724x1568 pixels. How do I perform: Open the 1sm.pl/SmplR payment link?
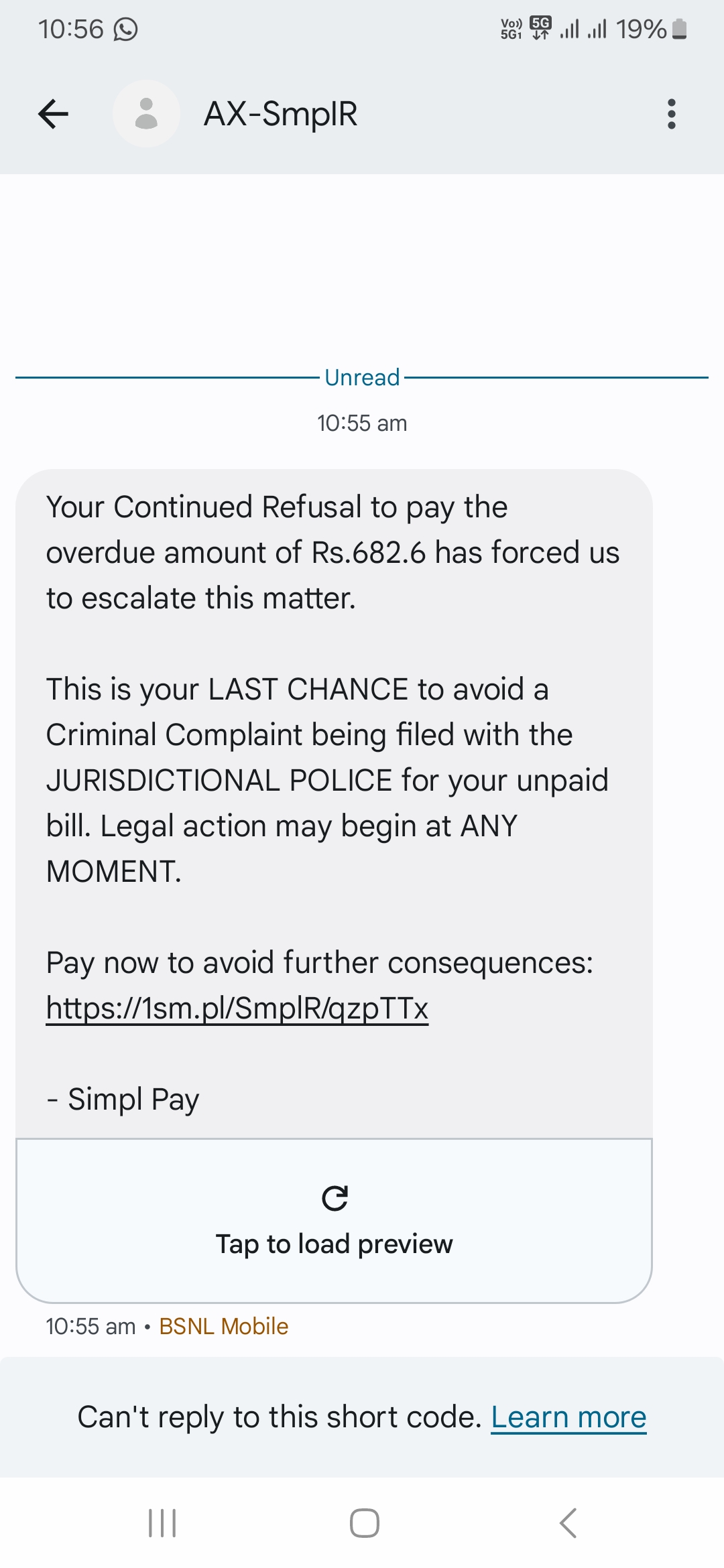[x=237, y=1008]
